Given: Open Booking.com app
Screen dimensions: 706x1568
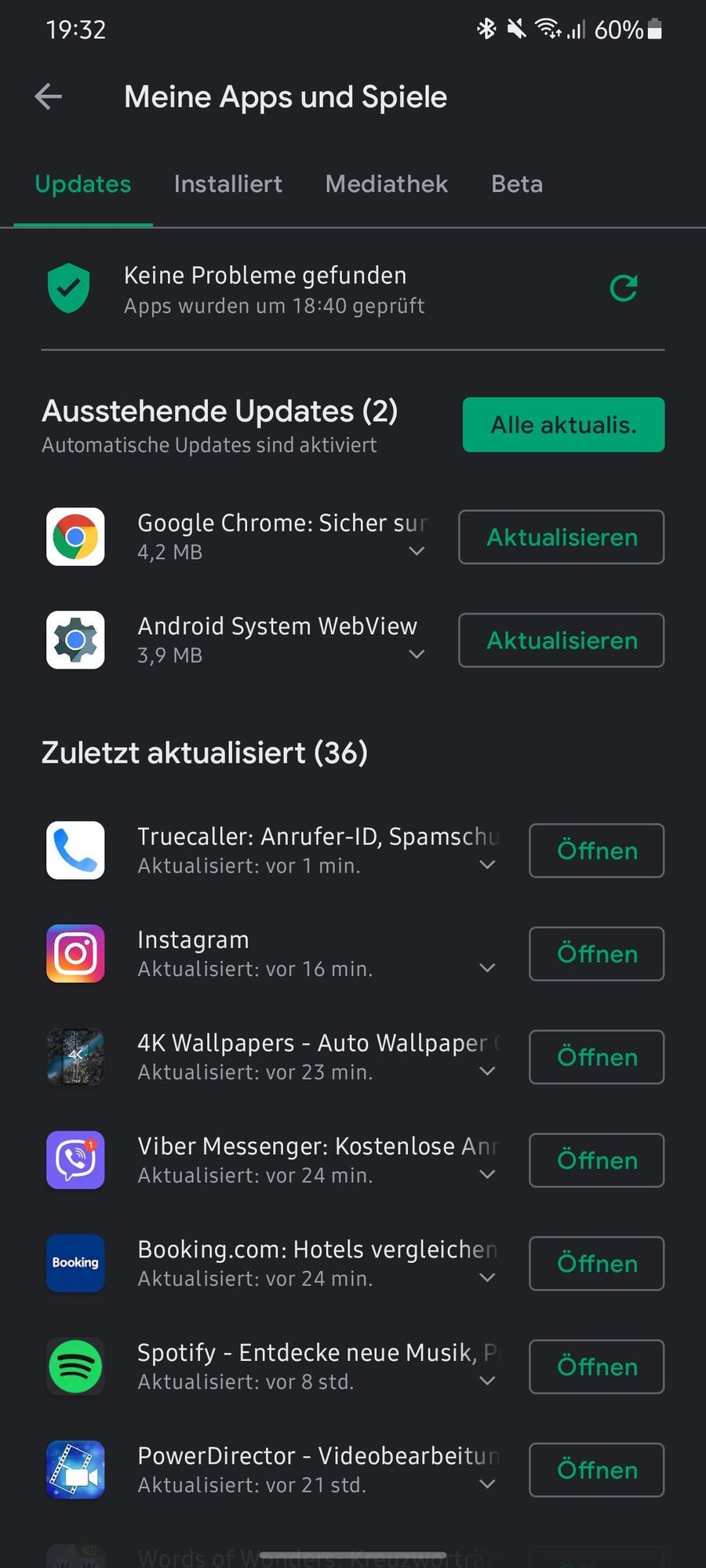Looking at the screenshot, I should point(596,1264).
